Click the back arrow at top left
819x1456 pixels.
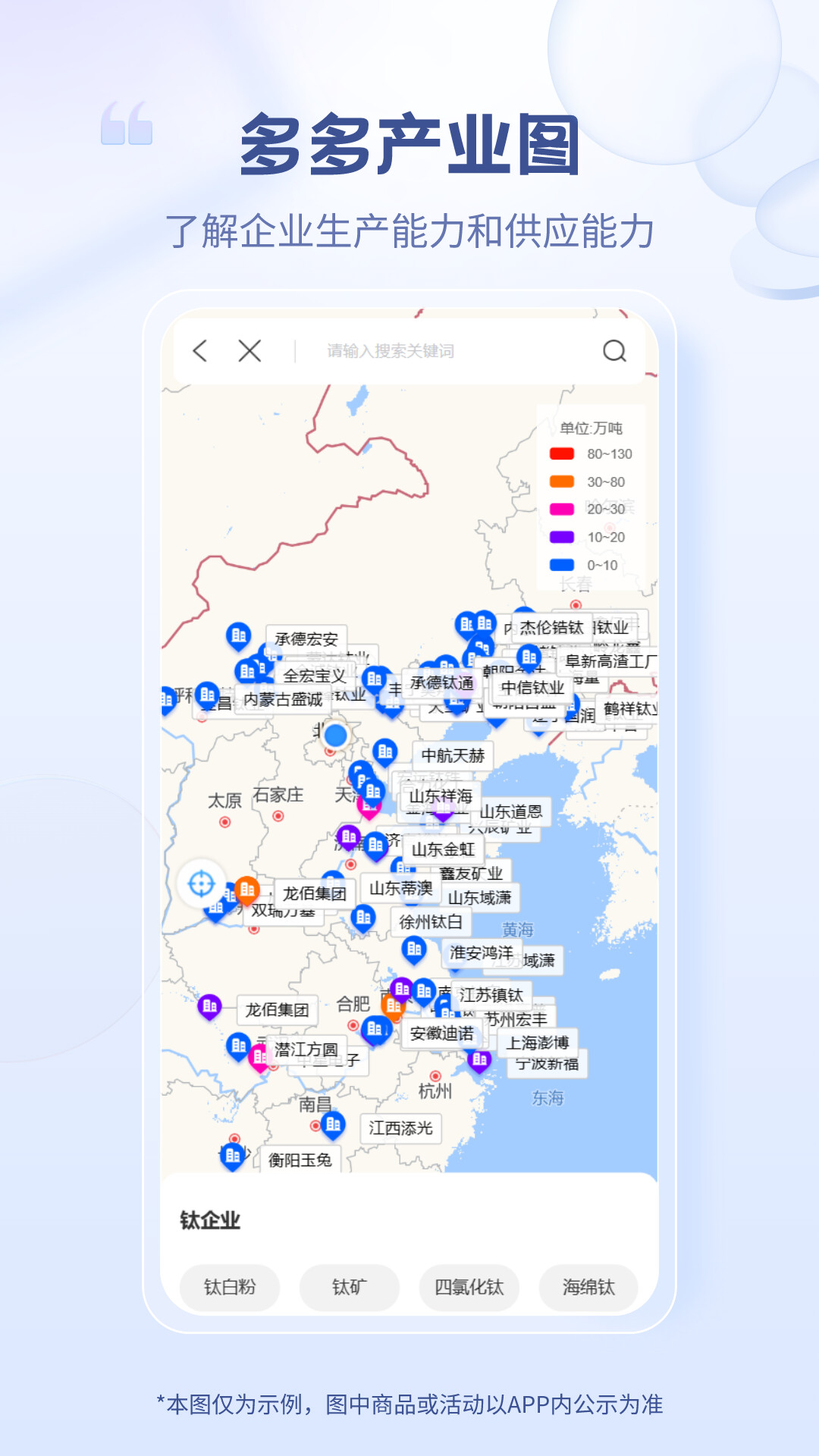tap(199, 350)
